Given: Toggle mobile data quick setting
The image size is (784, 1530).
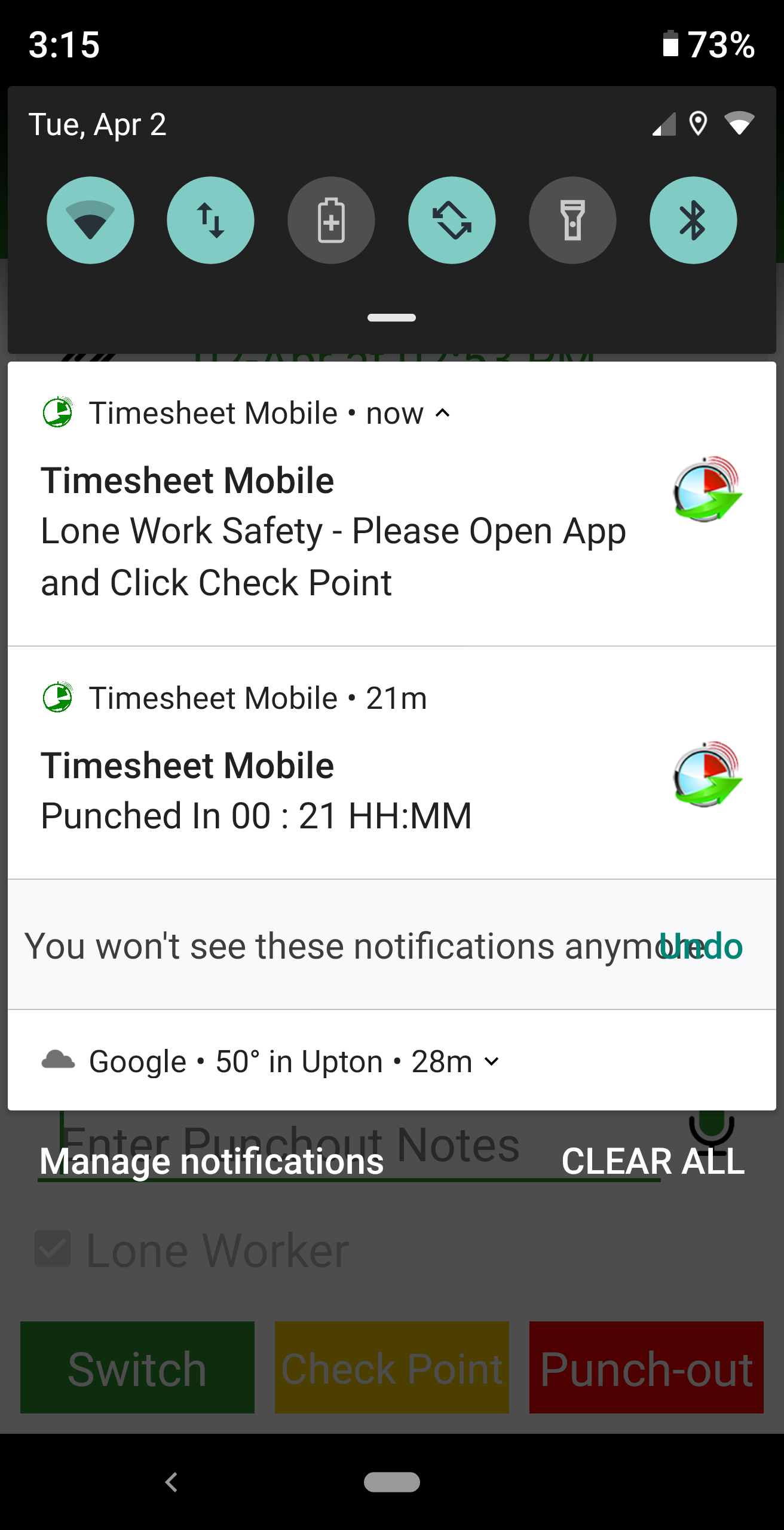Looking at the screenshot, I should pyautogui.click(x=210, y=220).
